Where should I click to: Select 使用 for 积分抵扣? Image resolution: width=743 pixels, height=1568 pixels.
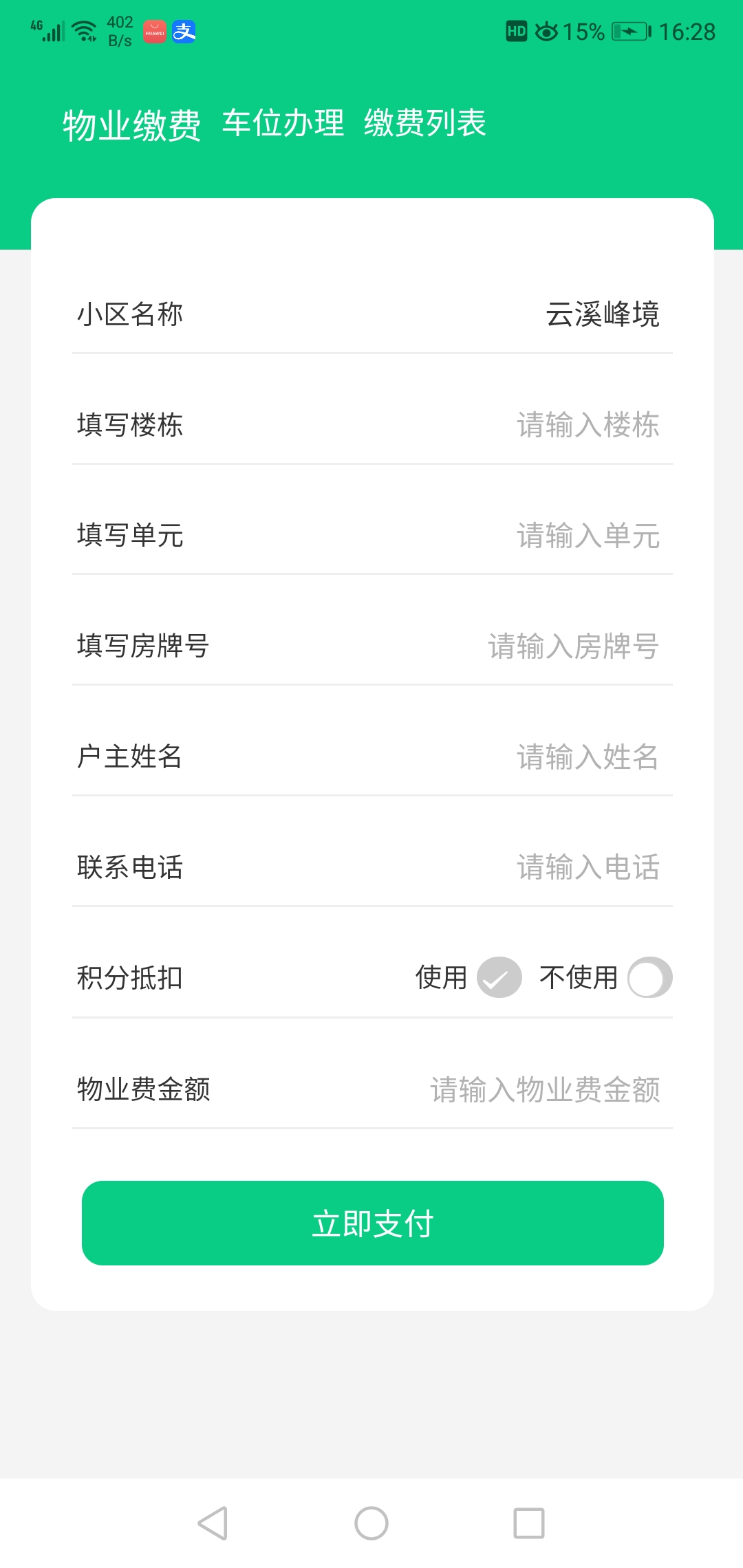coord(499,977)
